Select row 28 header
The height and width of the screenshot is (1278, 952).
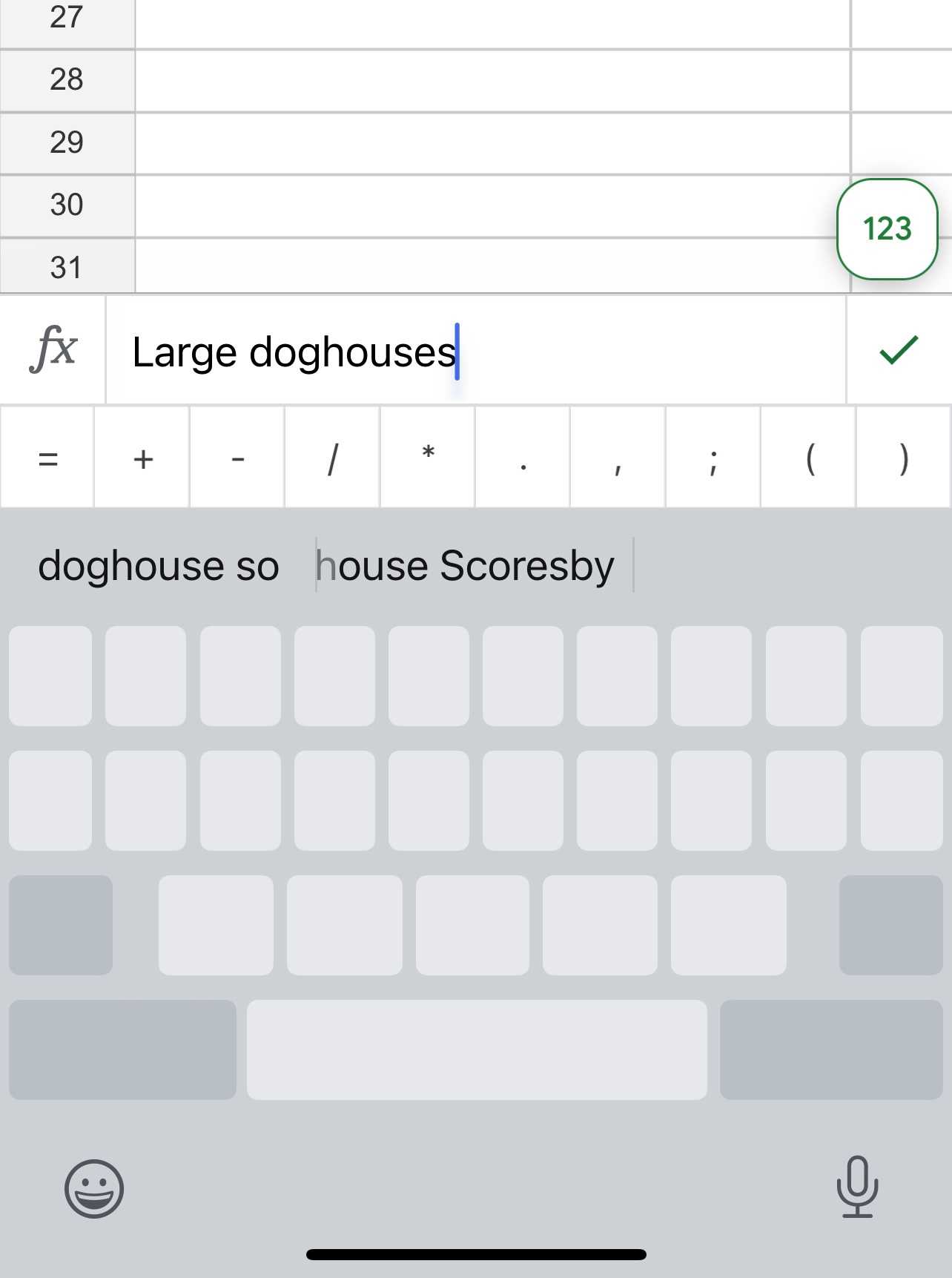click(x=67, y=79)
